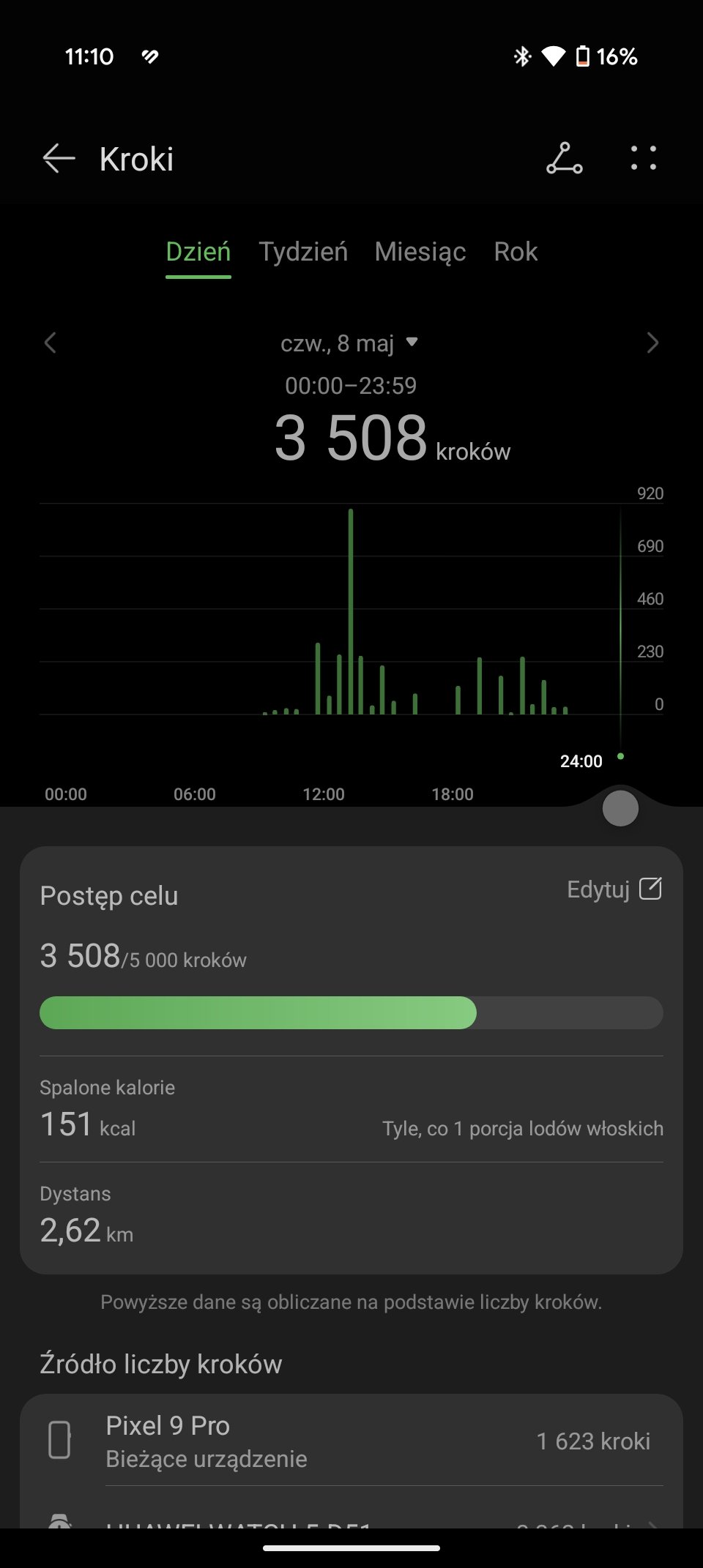Open the four-dot more options menu

(644, 158)
